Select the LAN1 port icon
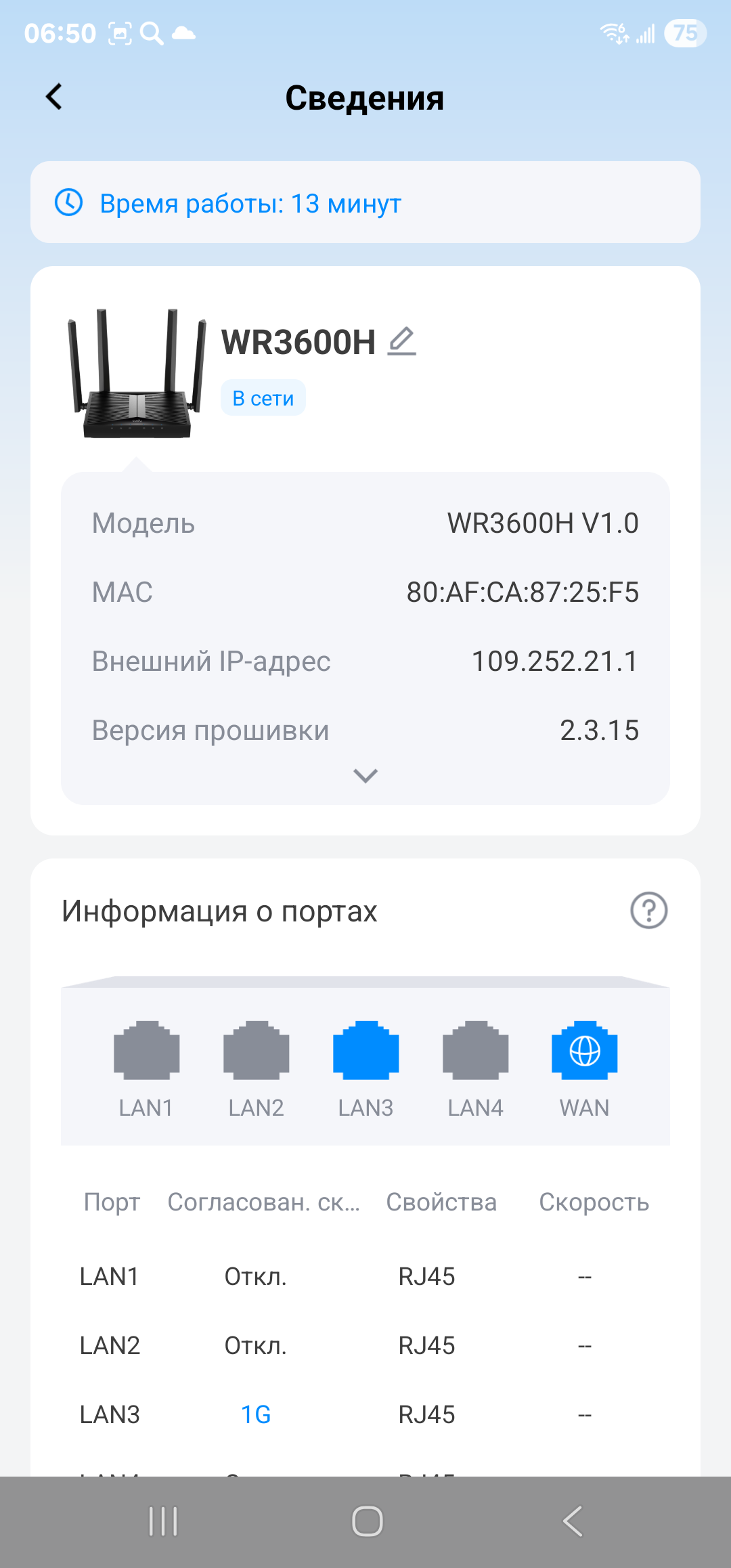The height and width of the screenshot is (1568, 731). (146, 1051)
